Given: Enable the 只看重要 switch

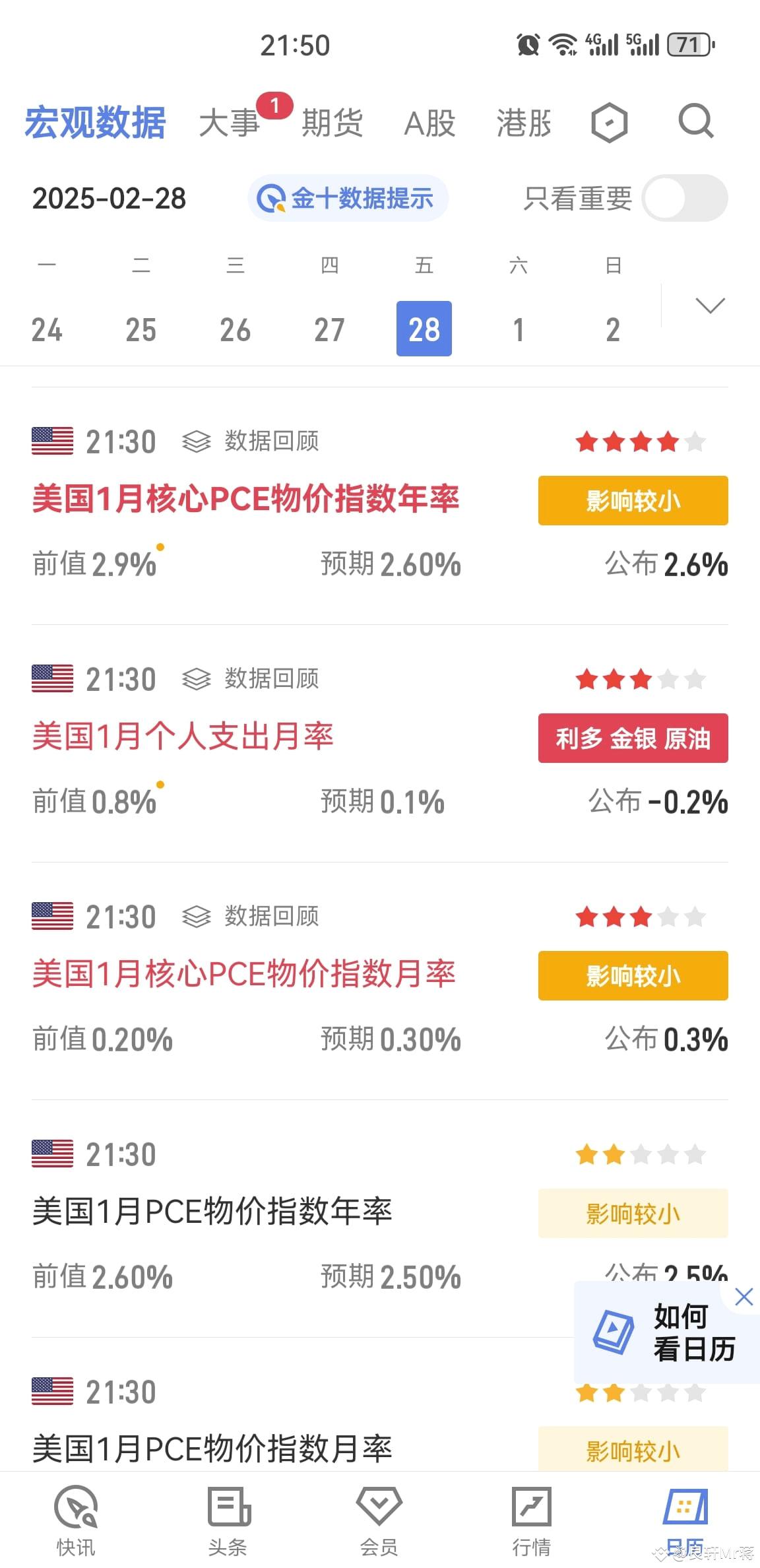Looking at the screenshot, I should click(683, 197).
